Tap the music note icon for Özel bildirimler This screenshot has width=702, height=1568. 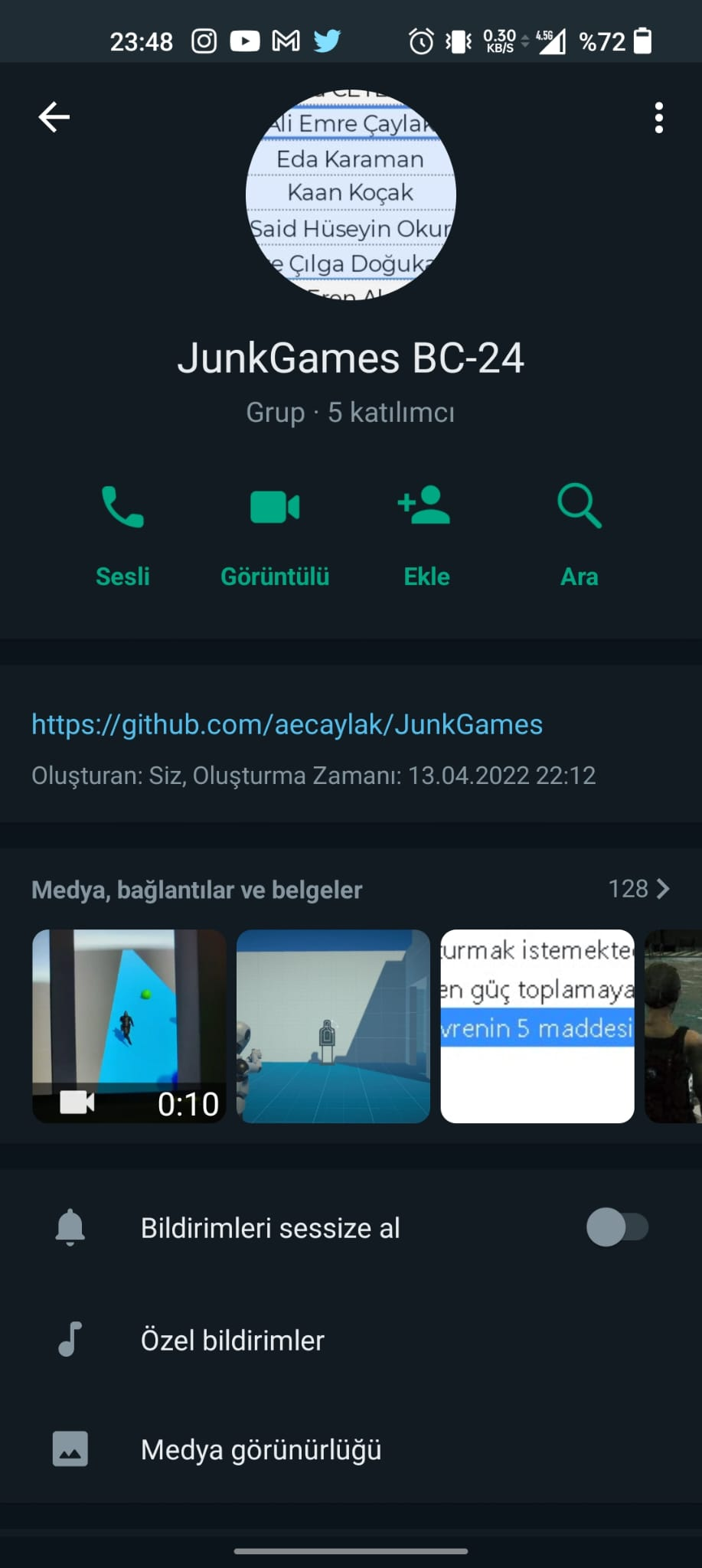(70, 1340)
